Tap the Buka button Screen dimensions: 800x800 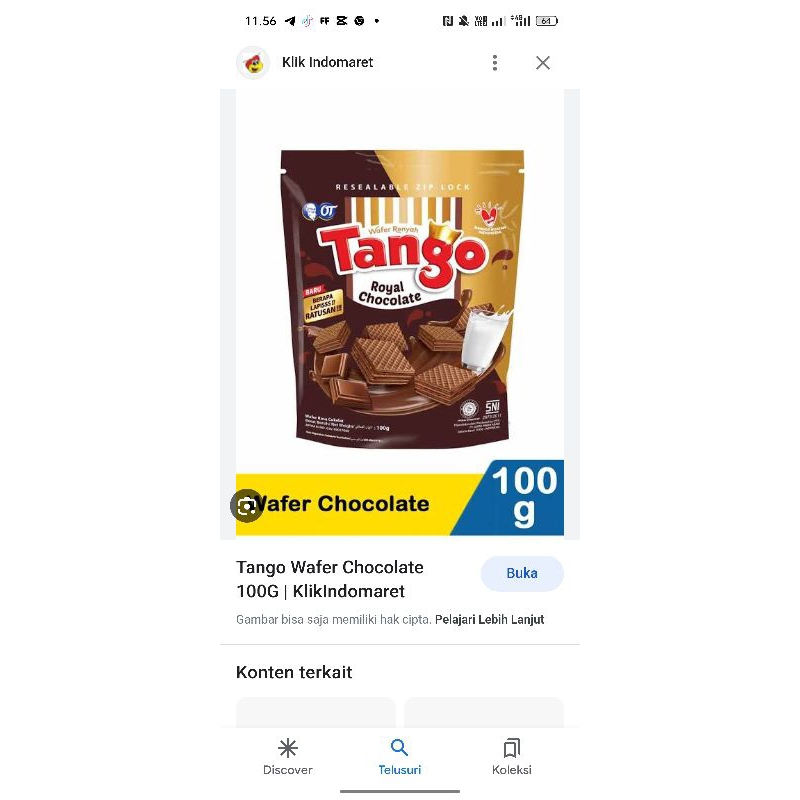522,573
